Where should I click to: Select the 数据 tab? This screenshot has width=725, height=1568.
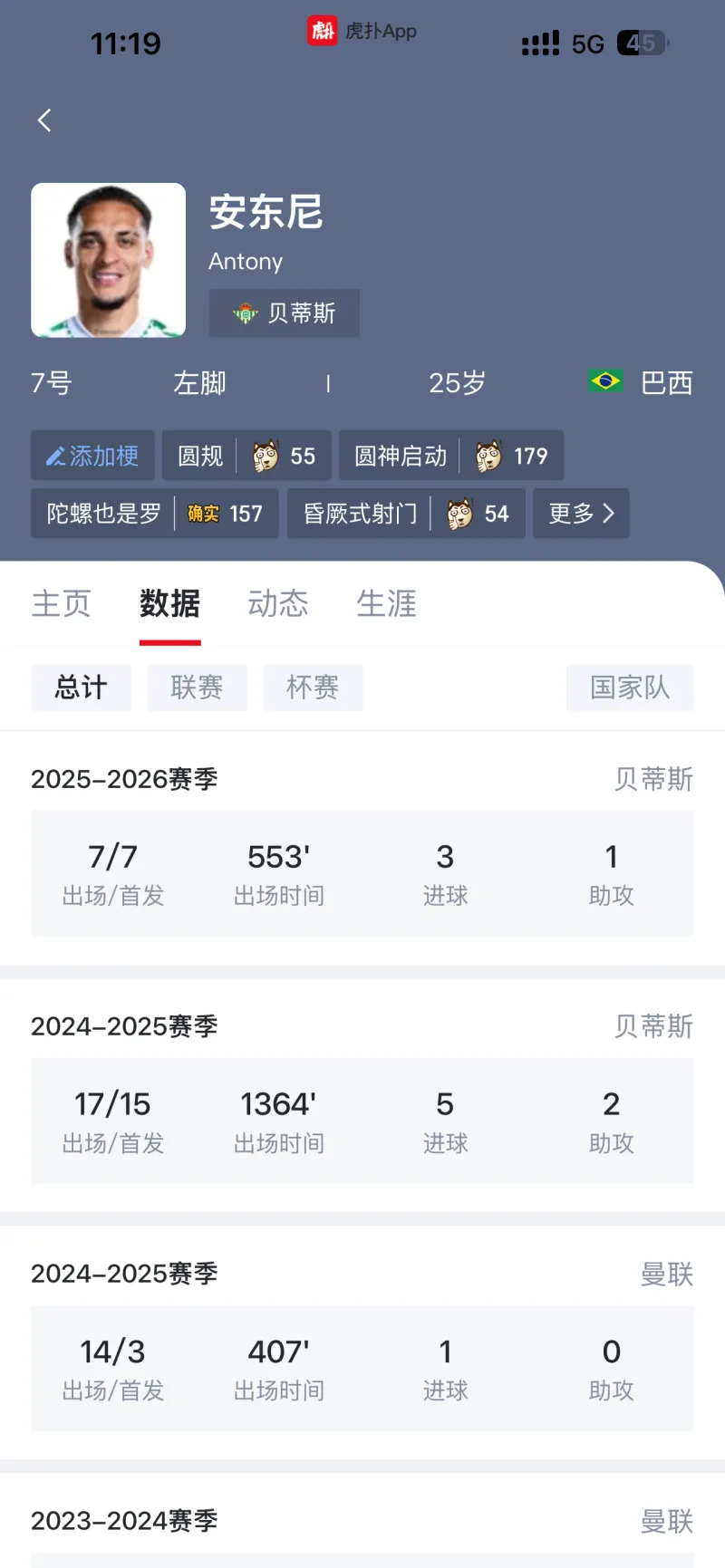coord(169,603)
